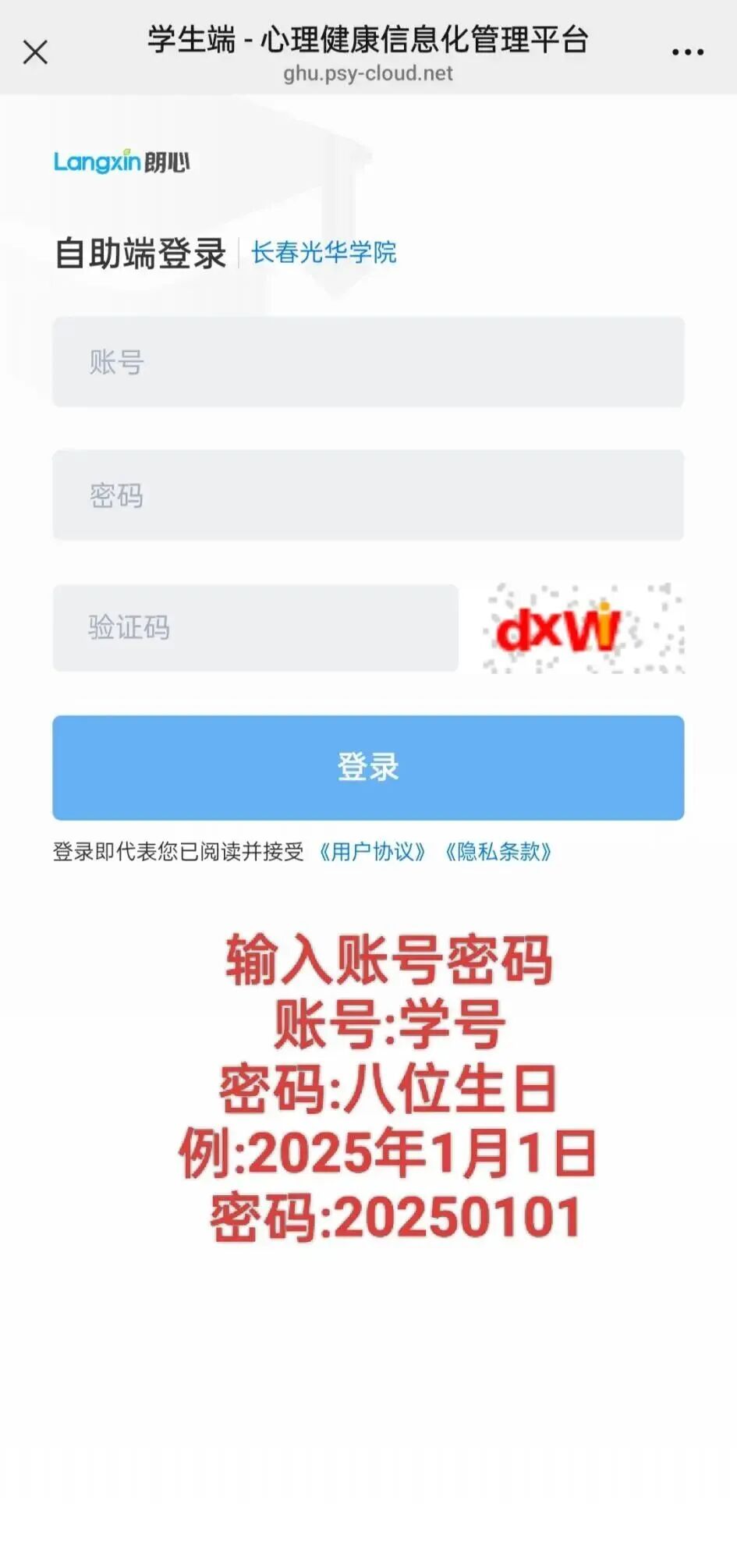Close the web page with the X

pos(35,52)
